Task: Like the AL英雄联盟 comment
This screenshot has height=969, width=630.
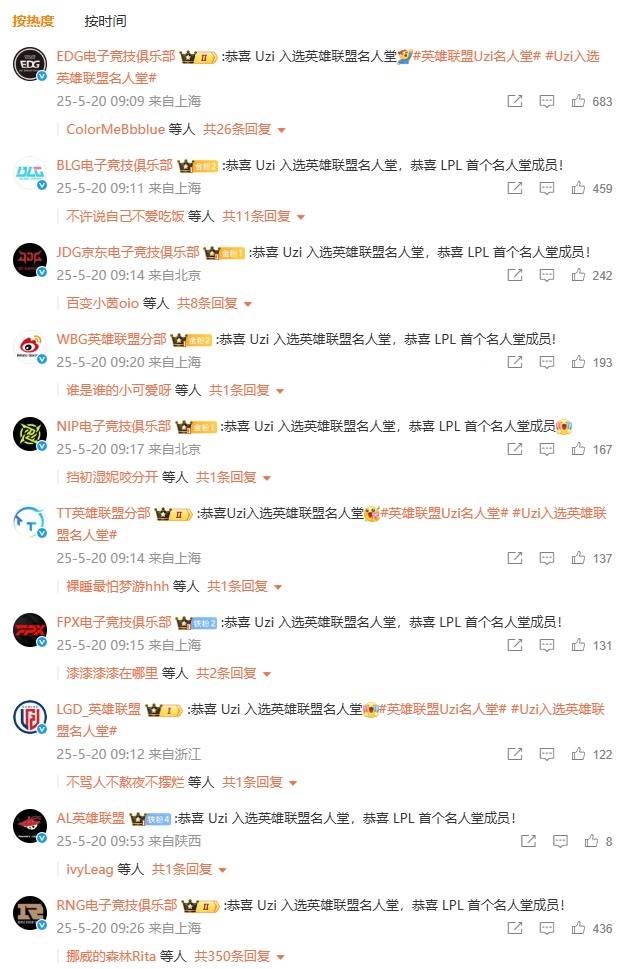Action: 592,841
